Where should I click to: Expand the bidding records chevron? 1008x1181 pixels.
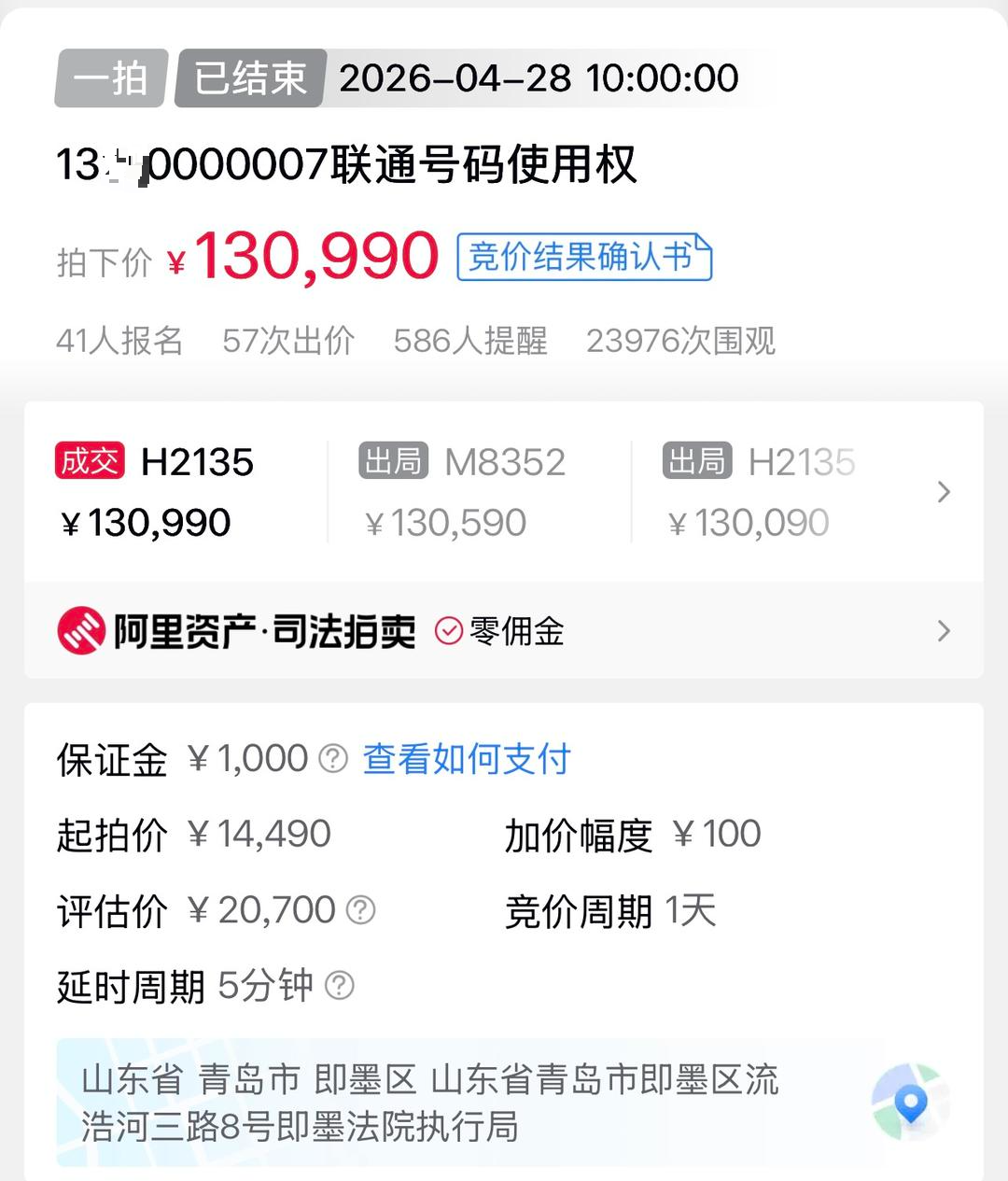[x=944, y=492]
